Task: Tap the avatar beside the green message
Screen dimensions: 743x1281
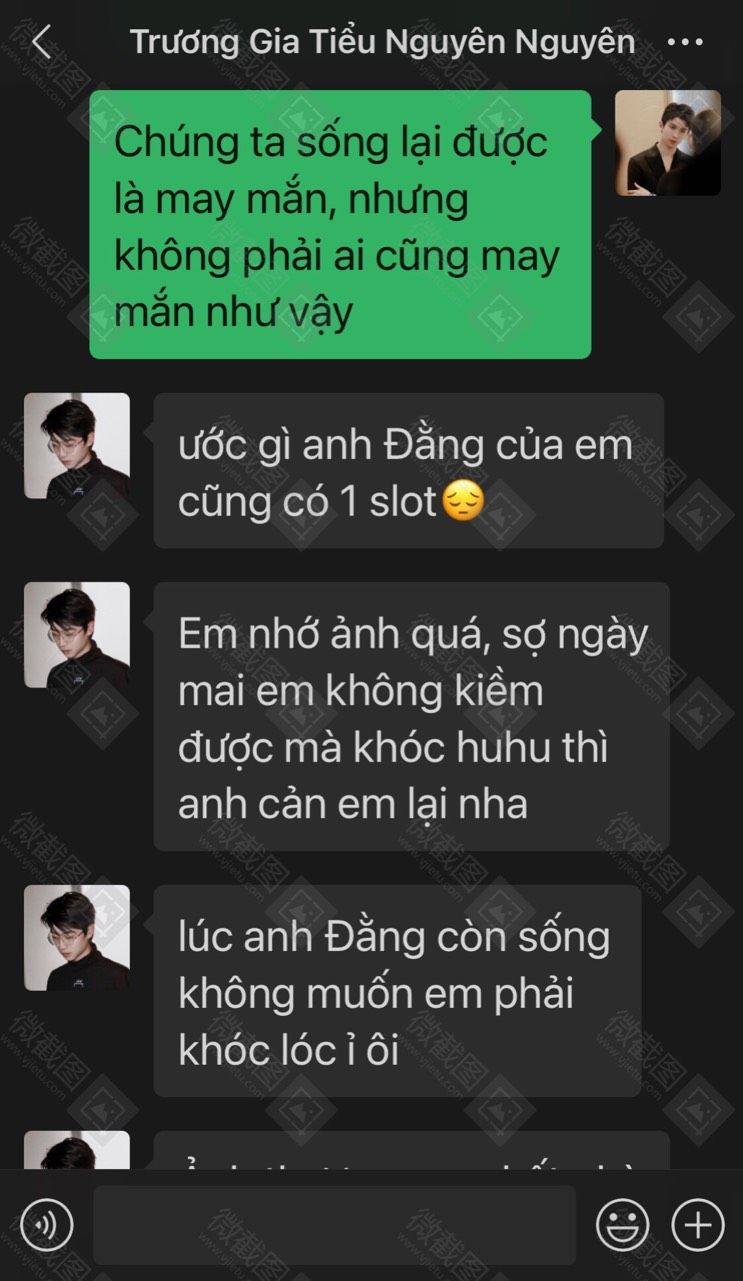Action: point(667,143)
